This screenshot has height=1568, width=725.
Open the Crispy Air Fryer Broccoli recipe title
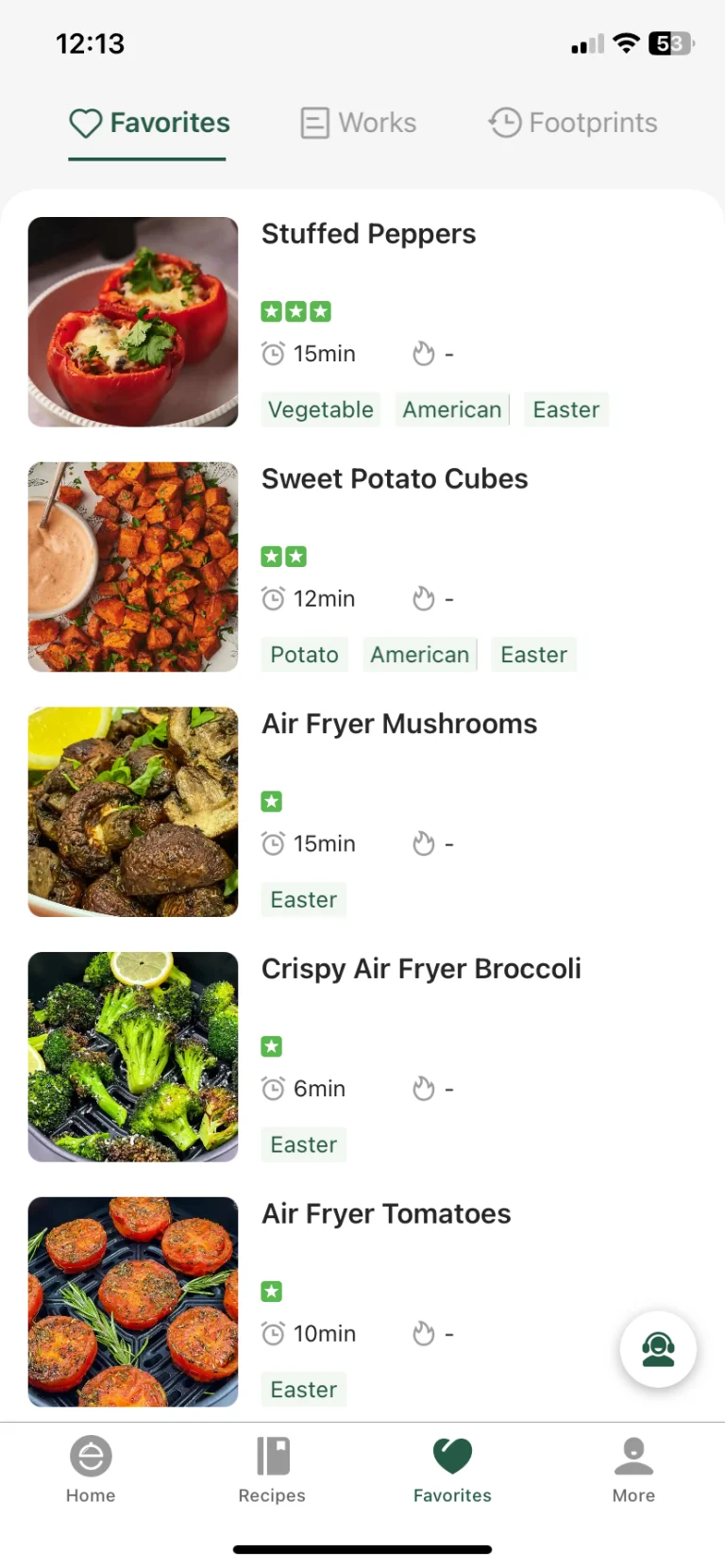421,968
